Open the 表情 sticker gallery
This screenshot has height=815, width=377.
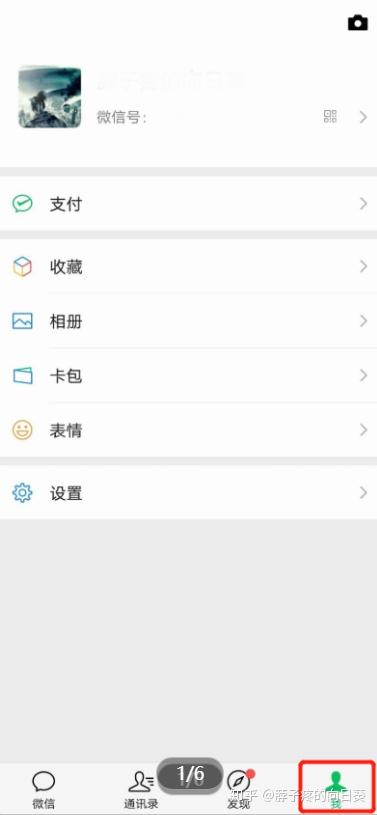(x=188, y=430)
